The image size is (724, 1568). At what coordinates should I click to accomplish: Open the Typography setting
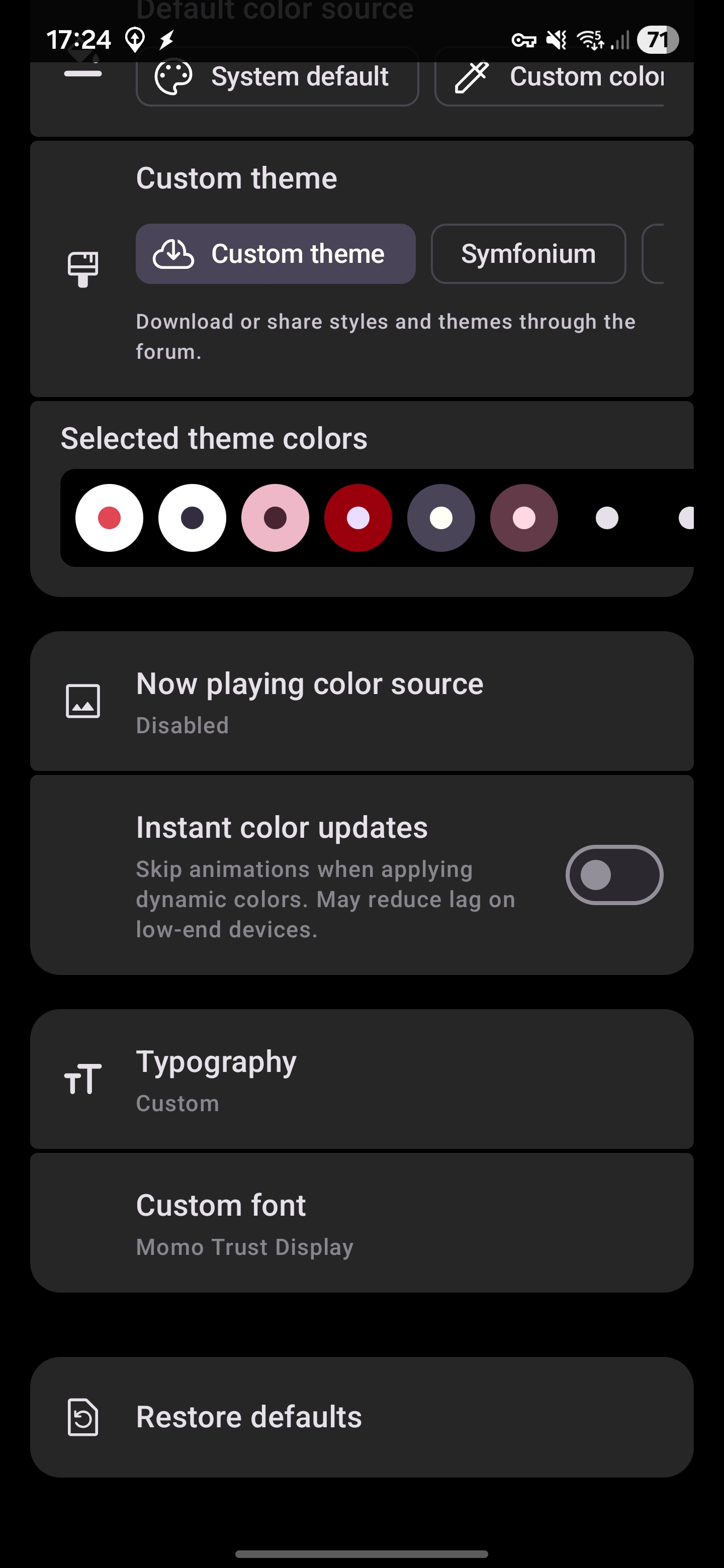(361, 1079)
